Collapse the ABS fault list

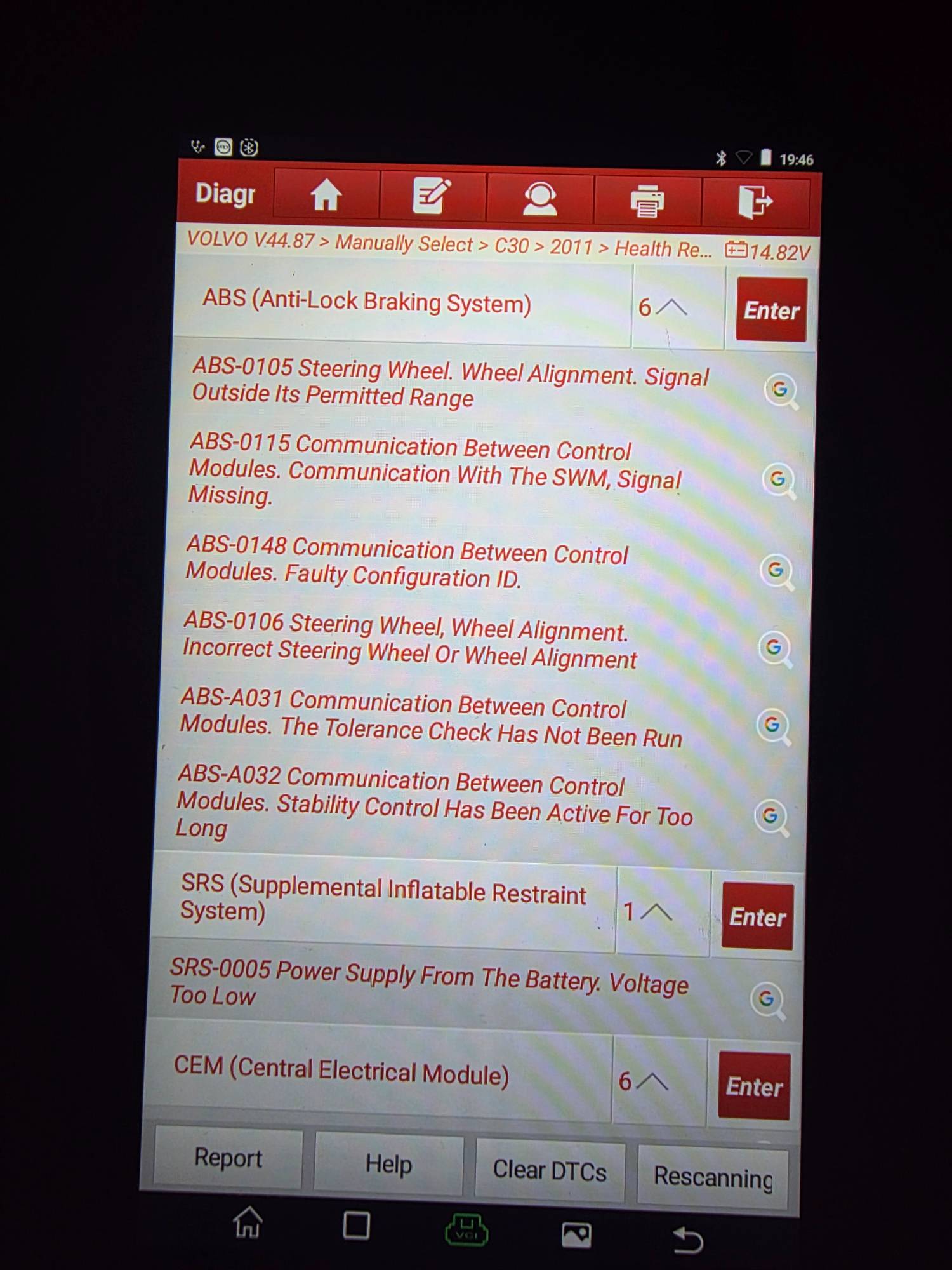(x=671, y=308)
